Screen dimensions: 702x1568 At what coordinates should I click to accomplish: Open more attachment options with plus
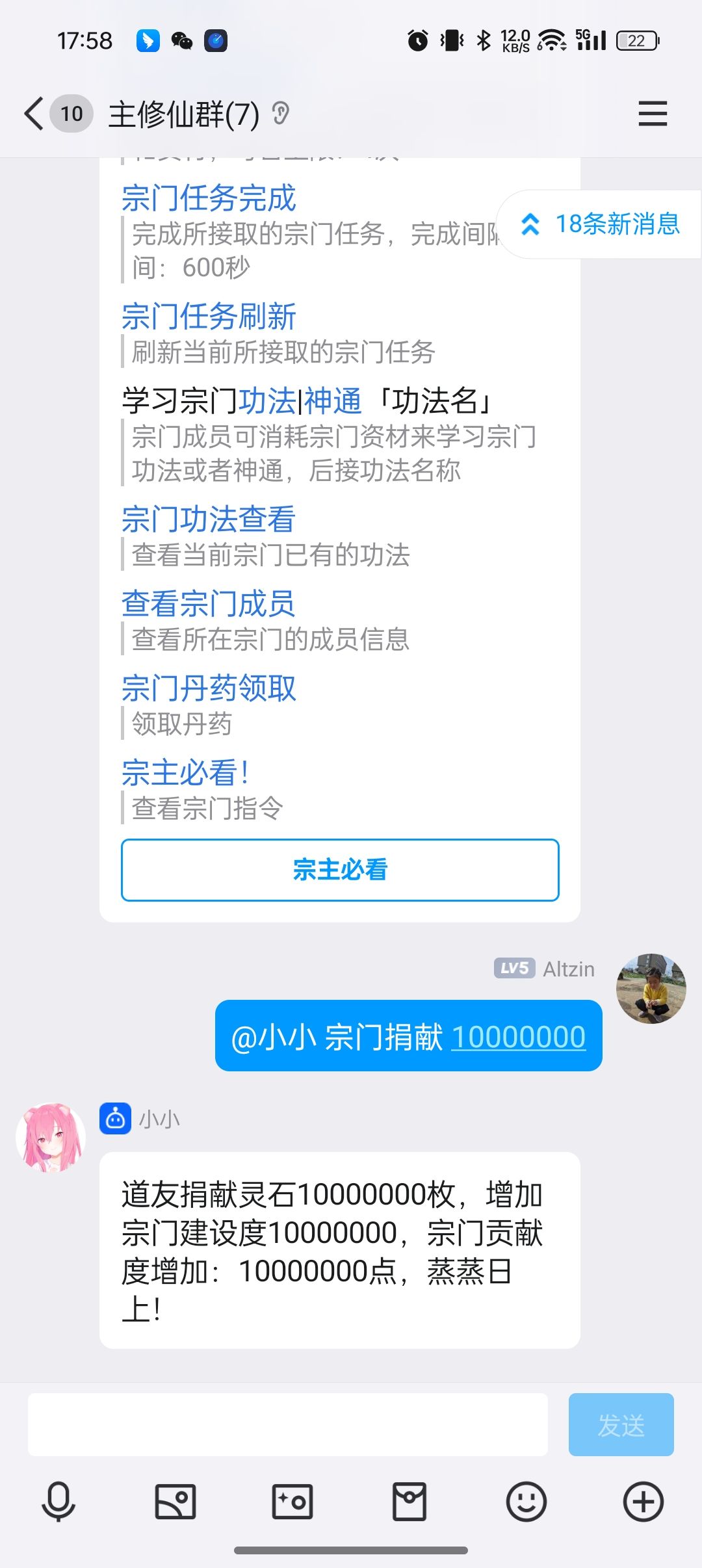click(x=643, y=1502)
